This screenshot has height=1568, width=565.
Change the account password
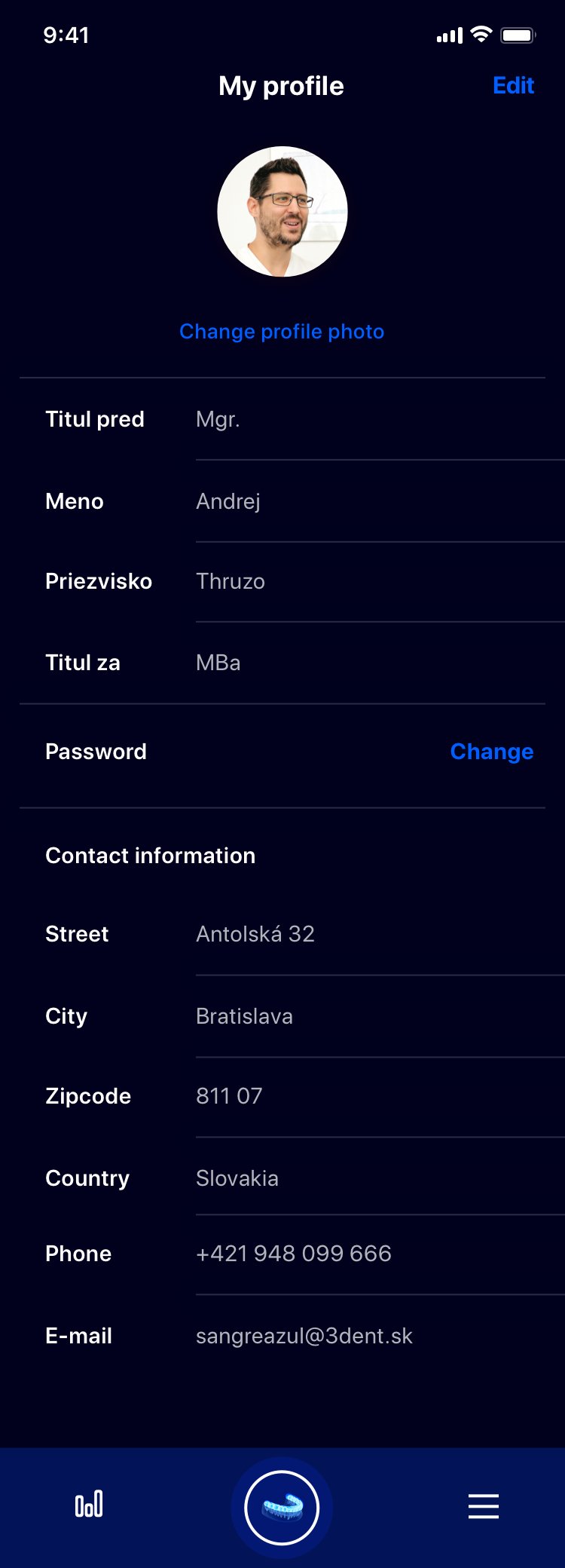491,752
